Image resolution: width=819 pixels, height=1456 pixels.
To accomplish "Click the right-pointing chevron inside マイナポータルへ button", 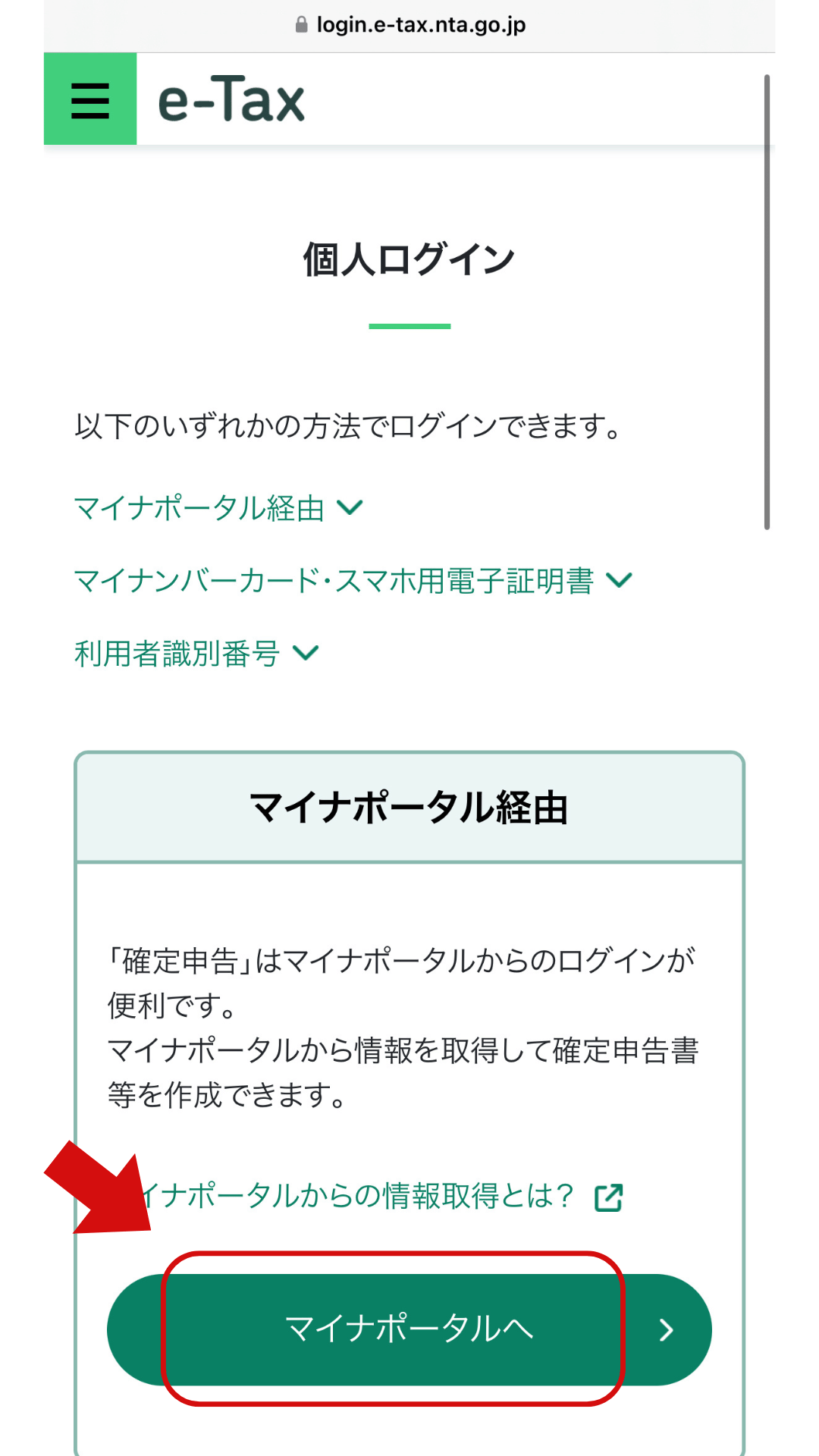I will click(x=666, y=1331).
